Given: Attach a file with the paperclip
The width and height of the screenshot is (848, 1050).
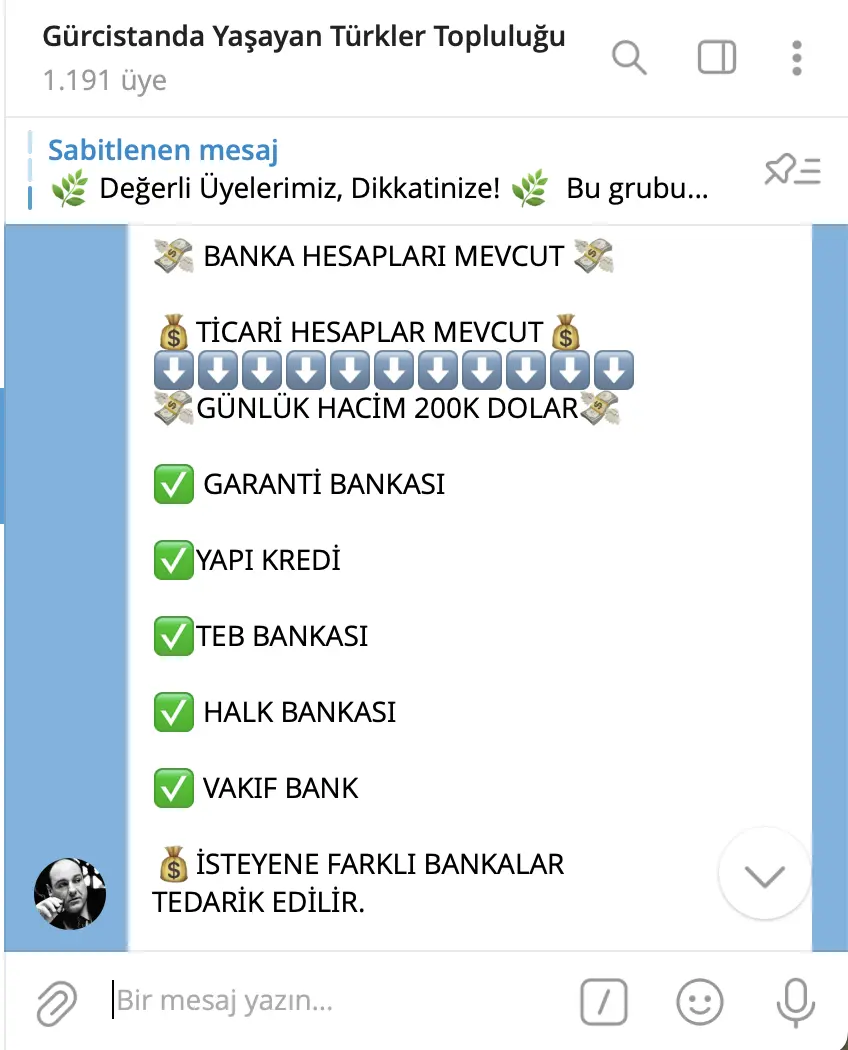Looking at the screenshot, I should (x=57, y=1001).
